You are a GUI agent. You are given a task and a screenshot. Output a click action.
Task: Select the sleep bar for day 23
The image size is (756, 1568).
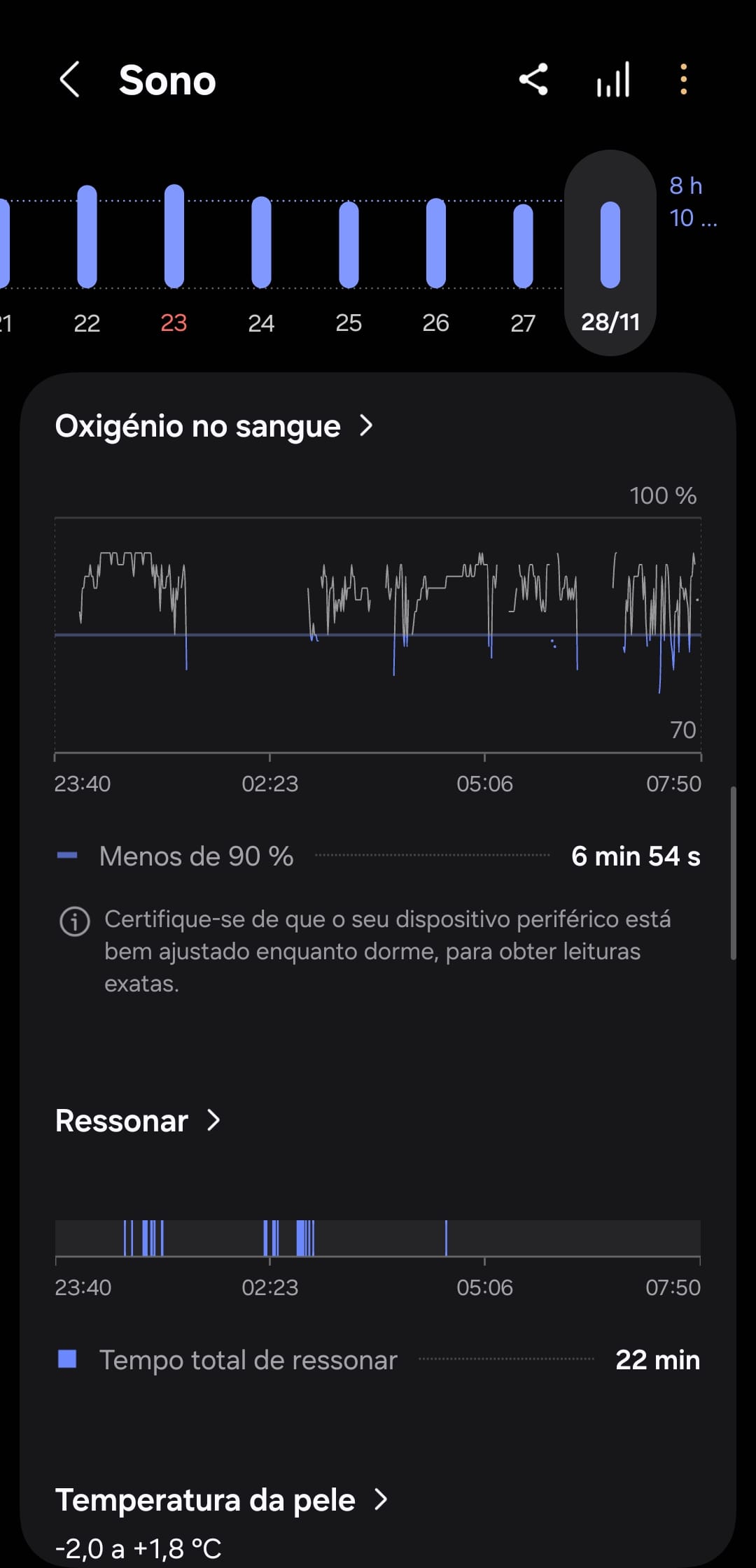click(x=174, y=236)
